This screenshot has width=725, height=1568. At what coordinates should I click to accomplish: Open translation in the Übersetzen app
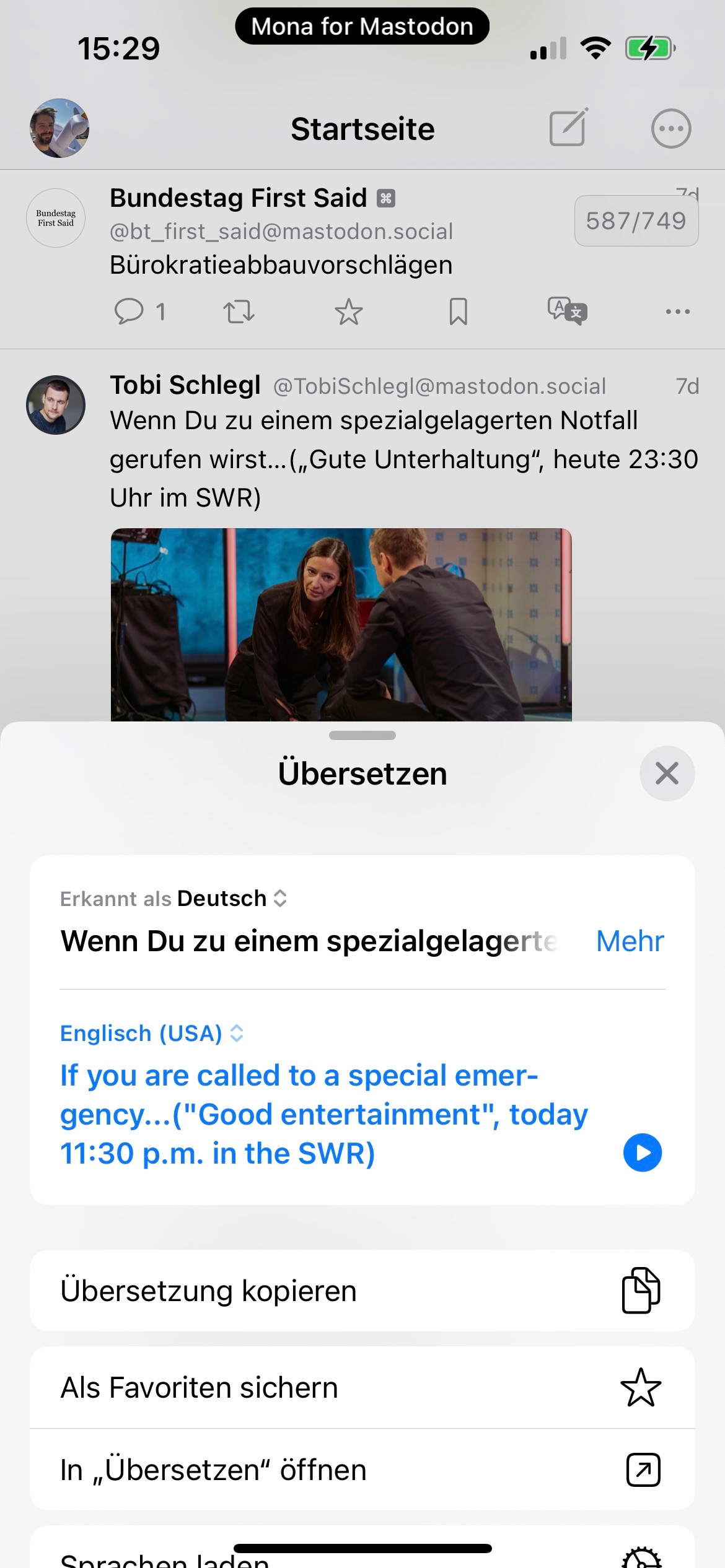[362, 1470]
